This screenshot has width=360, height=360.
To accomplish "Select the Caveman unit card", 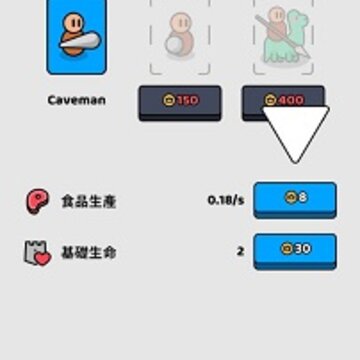I will [77, 36].
